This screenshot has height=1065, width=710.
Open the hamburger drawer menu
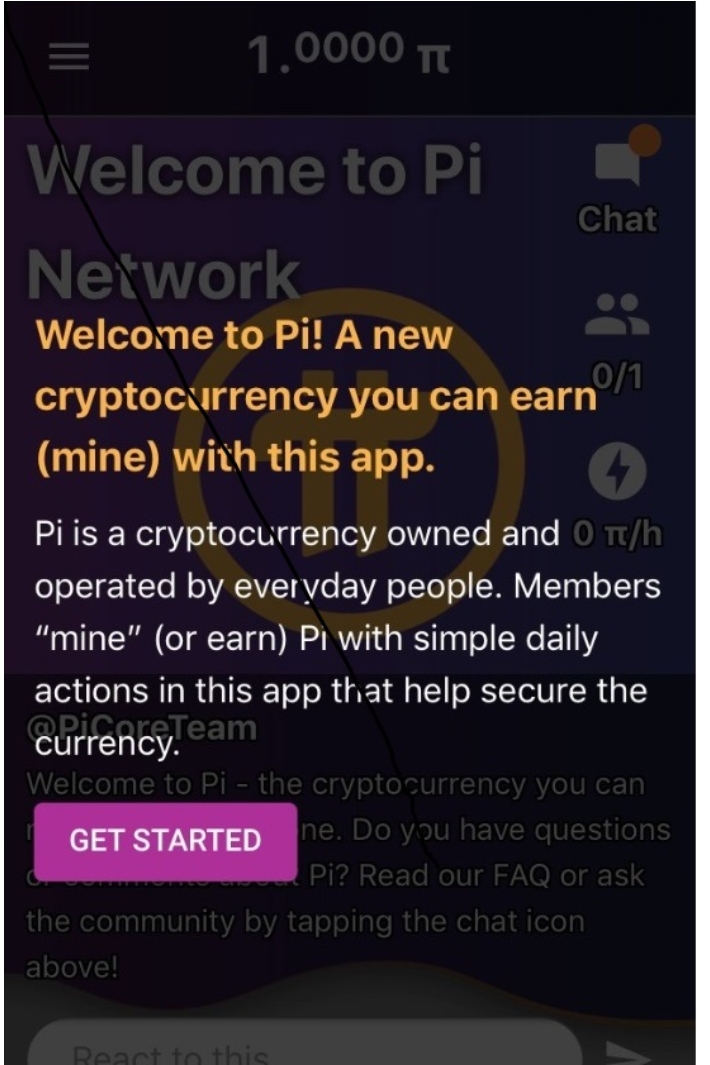click(x=69, y=57)
